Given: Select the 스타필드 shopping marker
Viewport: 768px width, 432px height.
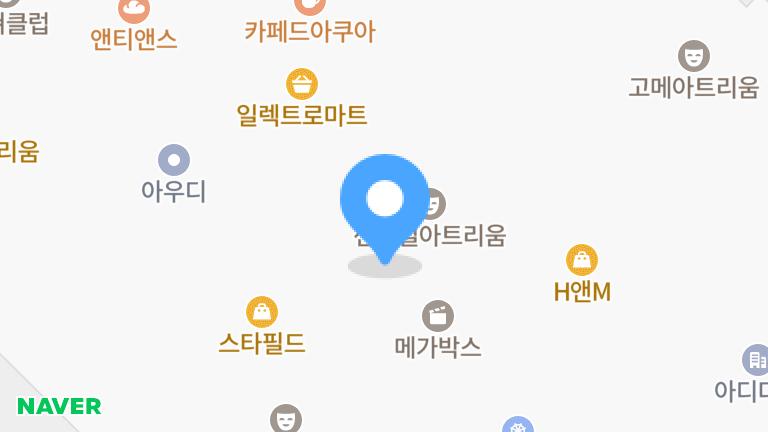Looking at the screenshot, I should point(262,313).
